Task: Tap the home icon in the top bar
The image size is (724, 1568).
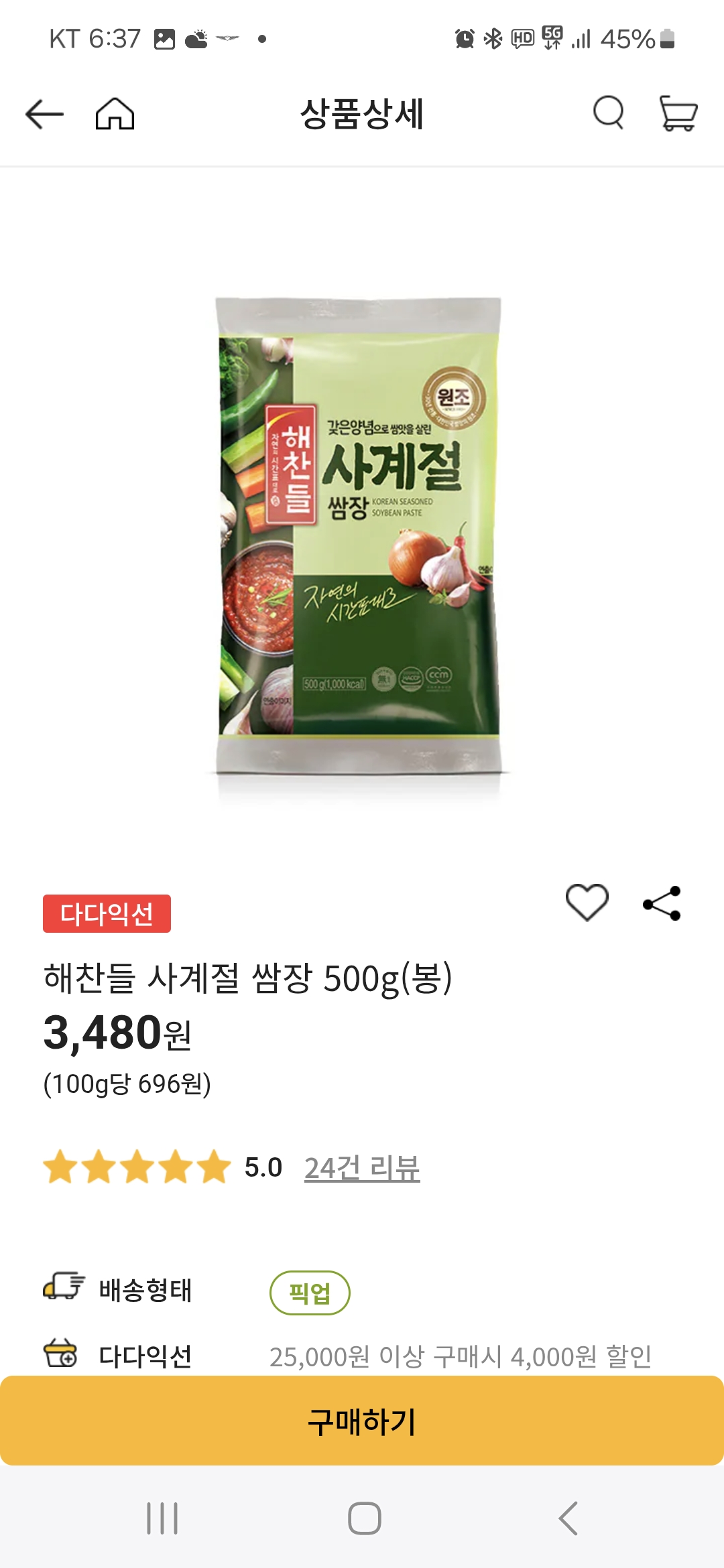Action: (x=115, y=114)
